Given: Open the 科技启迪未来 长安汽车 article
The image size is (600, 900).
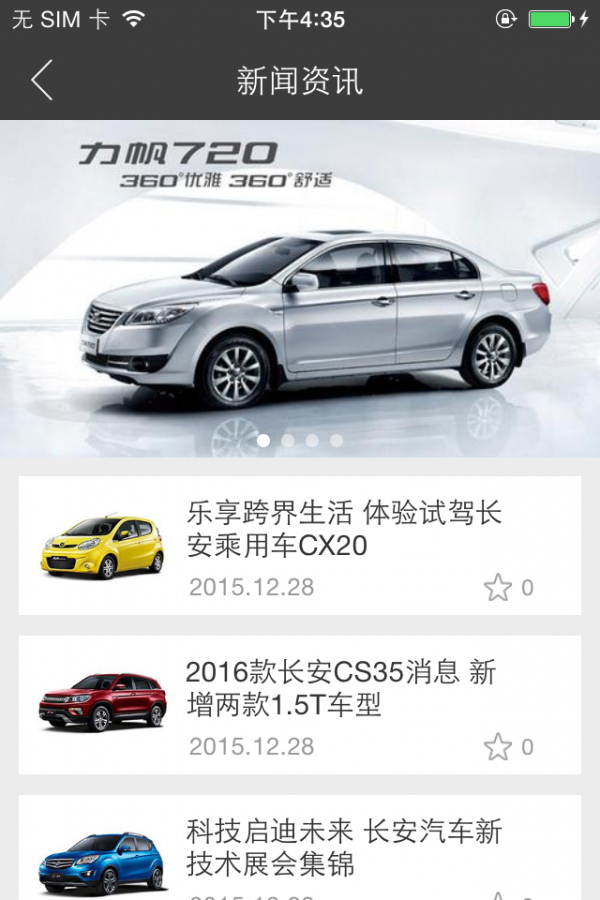Looking at the screenshot, I should [x=343, y=846].
